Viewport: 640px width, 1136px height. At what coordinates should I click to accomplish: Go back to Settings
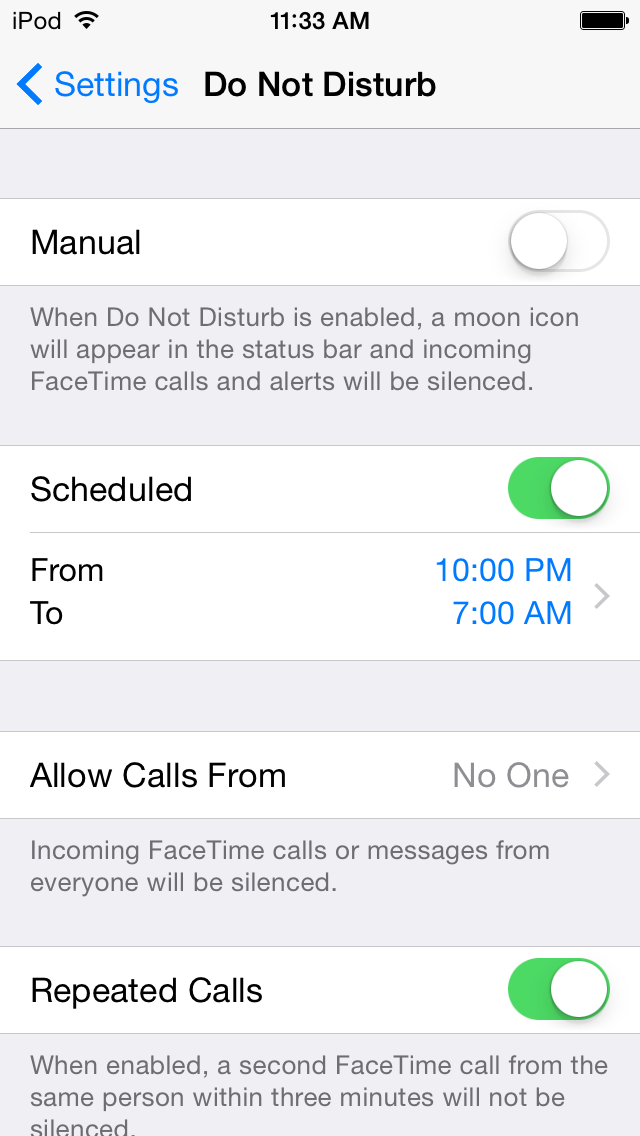point(97,85)
